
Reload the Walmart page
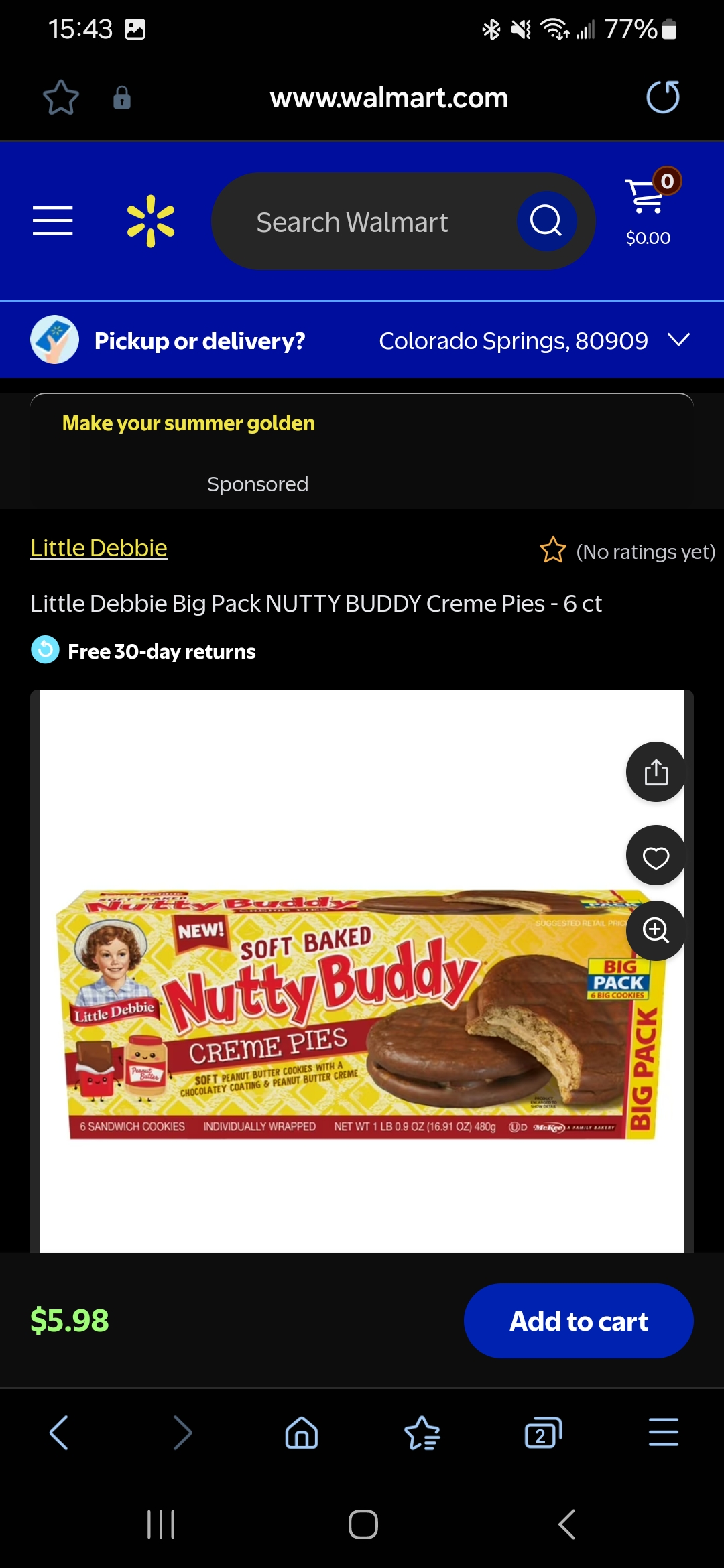(663, 97)
